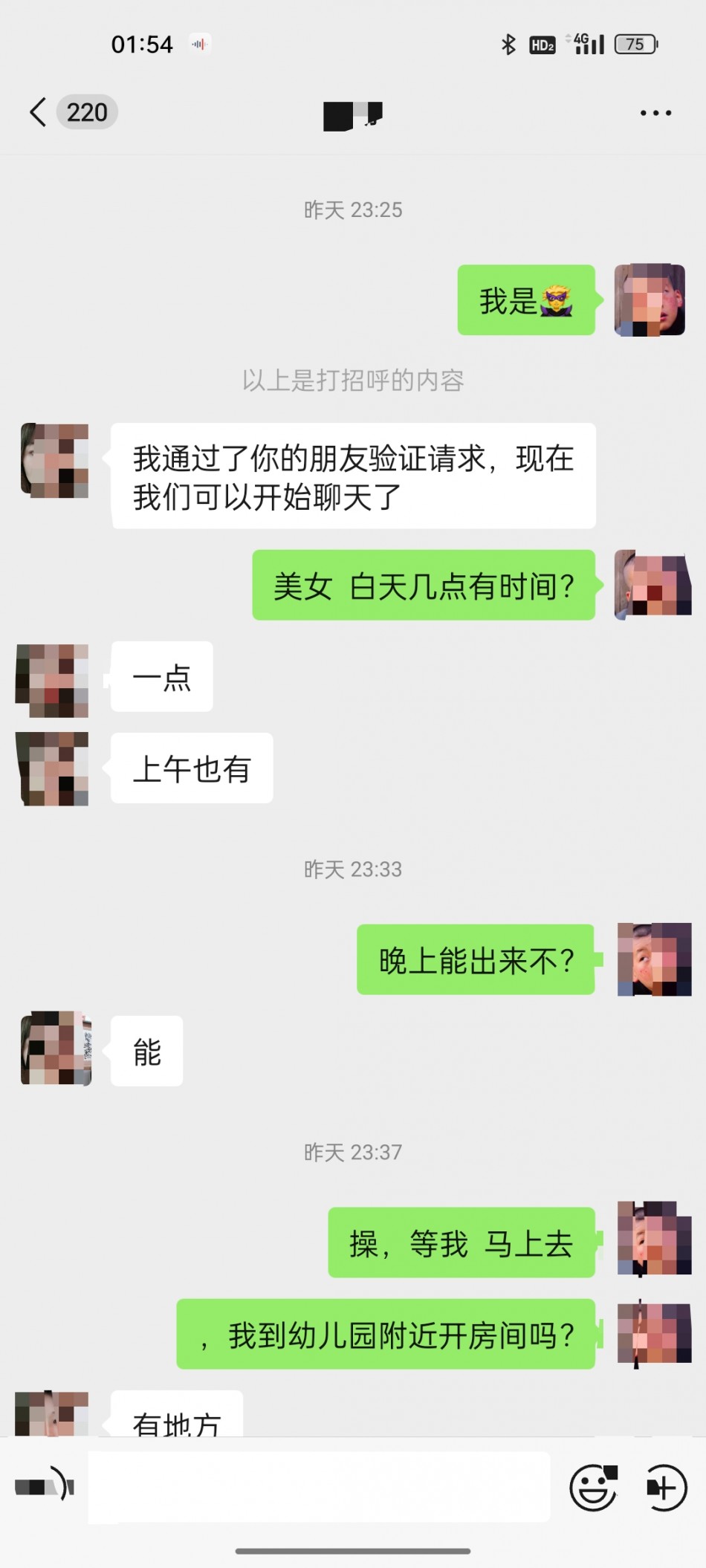This screenshot has width=706, height=1568.
Task: Go back to the chat list
Action: click(x=39, y=113)
